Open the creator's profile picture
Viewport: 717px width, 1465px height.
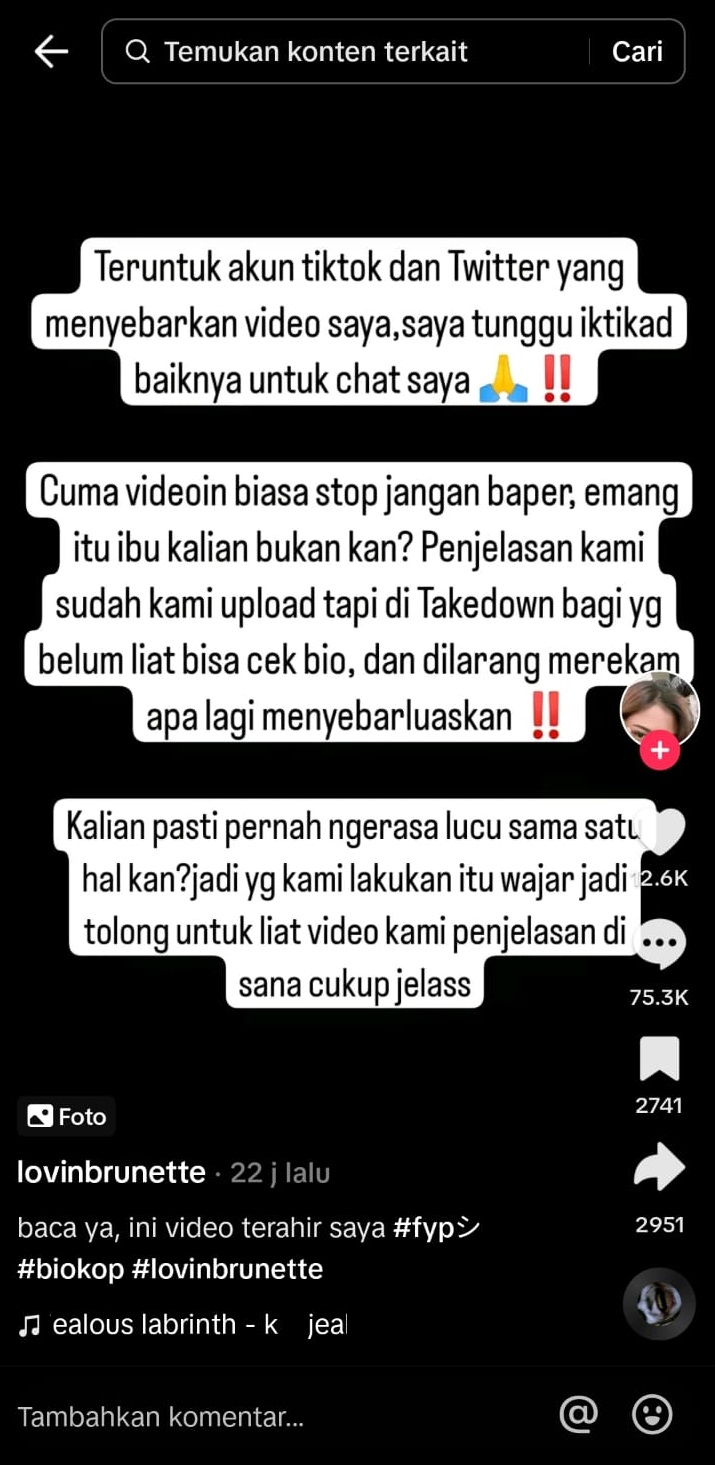click(x=659, y=708)
